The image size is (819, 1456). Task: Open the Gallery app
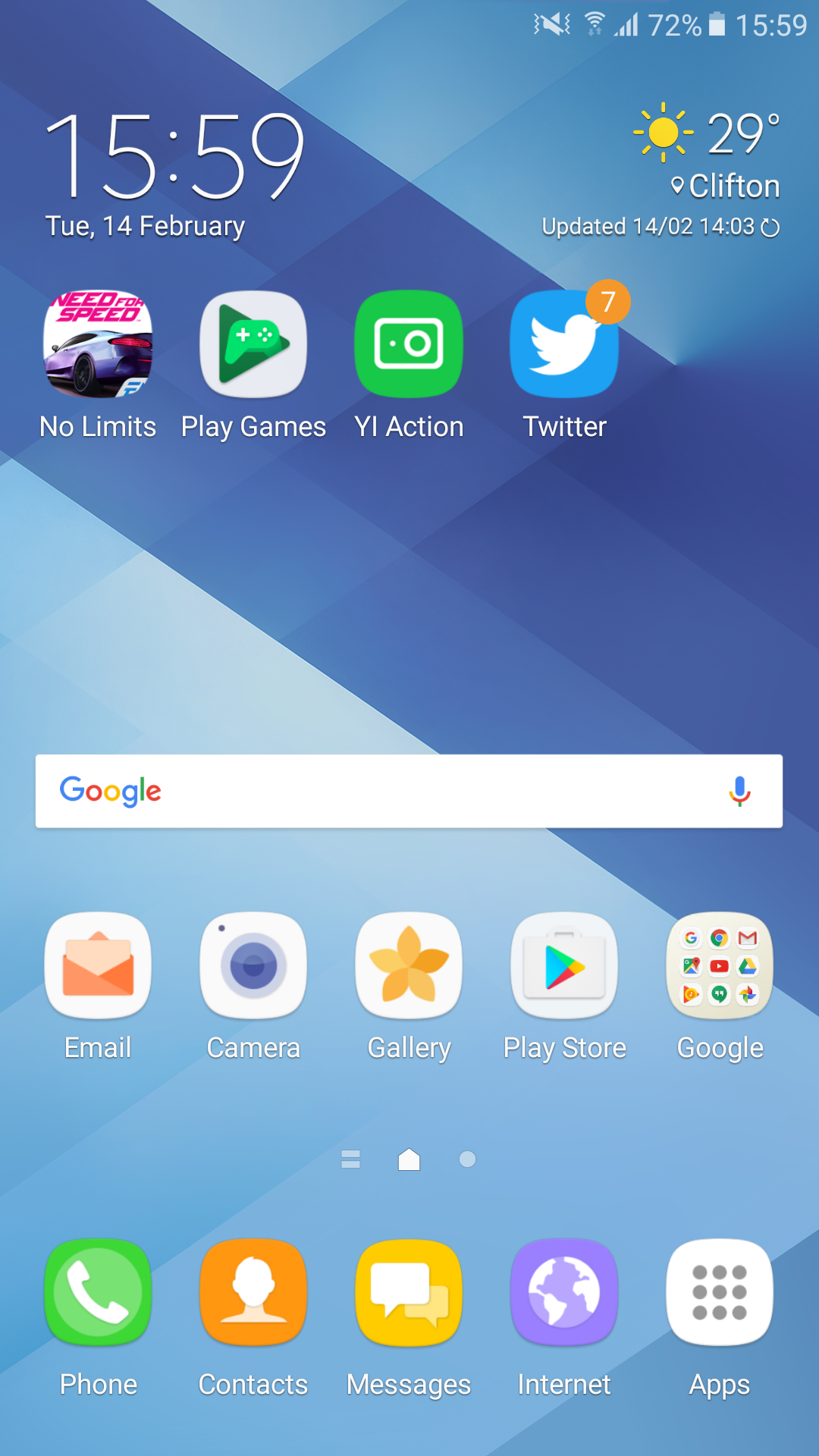409,966
